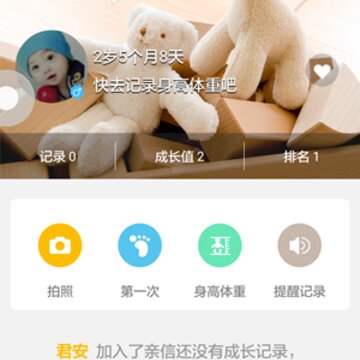The width and height of the screenshot is (360, 360).
Task: Tap the yellow 拍照 camera button
Action: (x=60, y=245)
